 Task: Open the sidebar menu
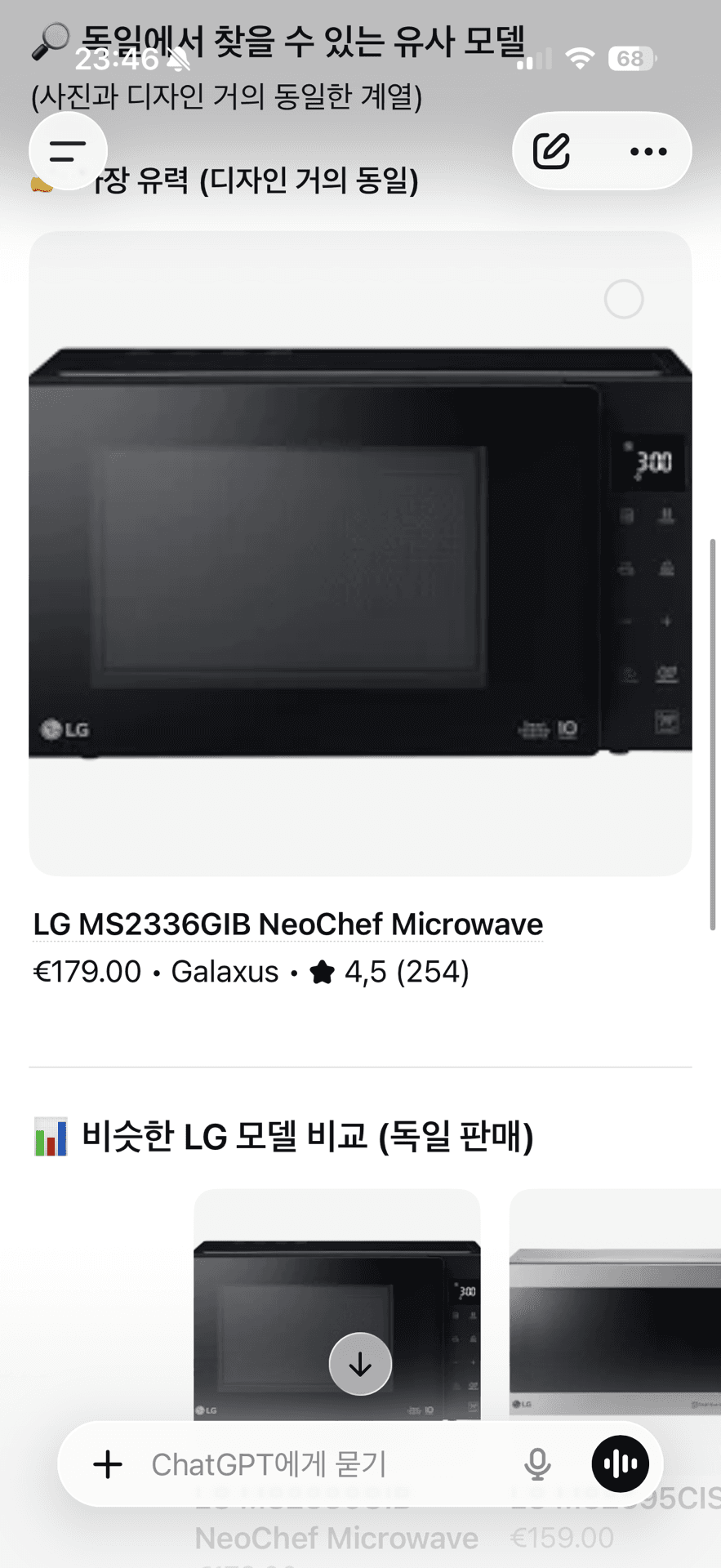(x=68, y=151)
